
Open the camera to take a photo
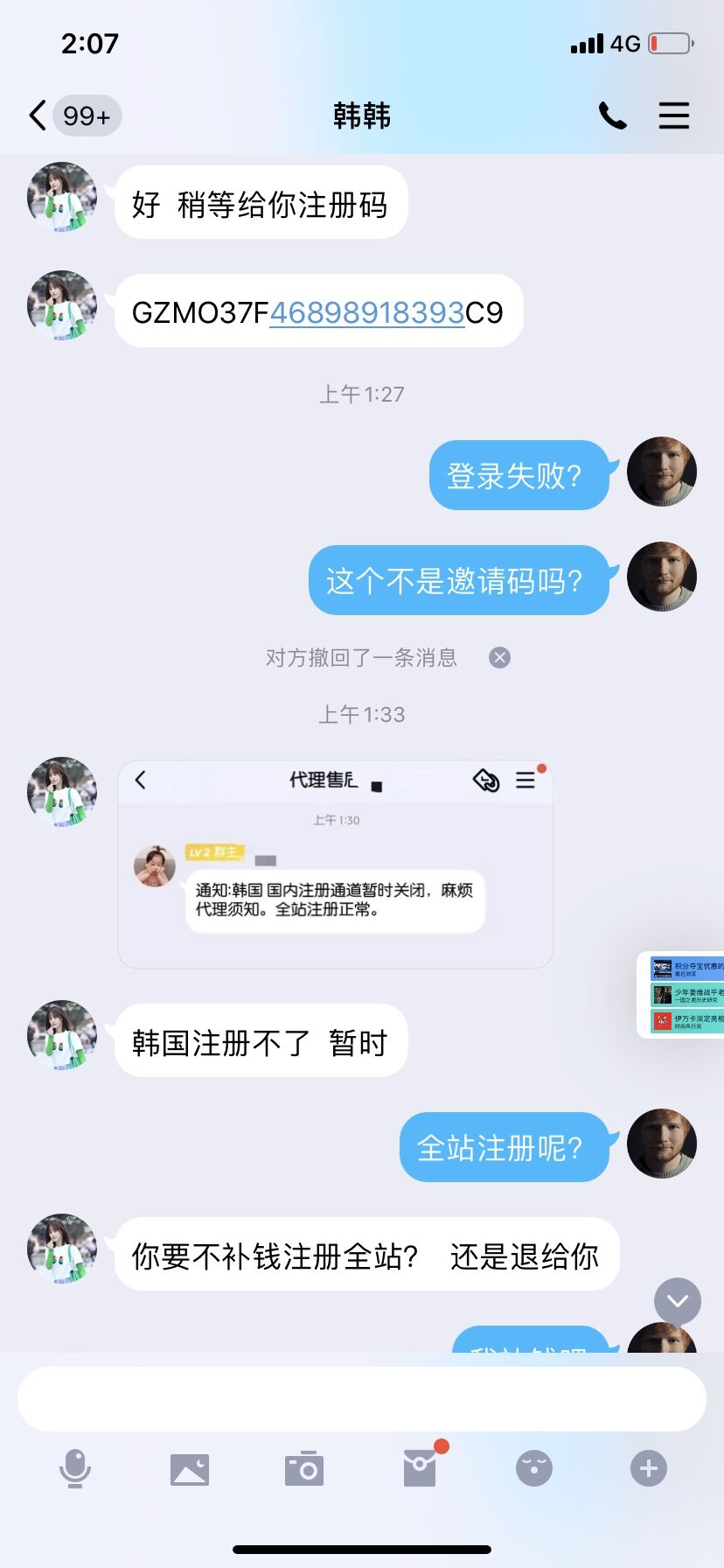pyautogui.click(x=304, y=1469)
